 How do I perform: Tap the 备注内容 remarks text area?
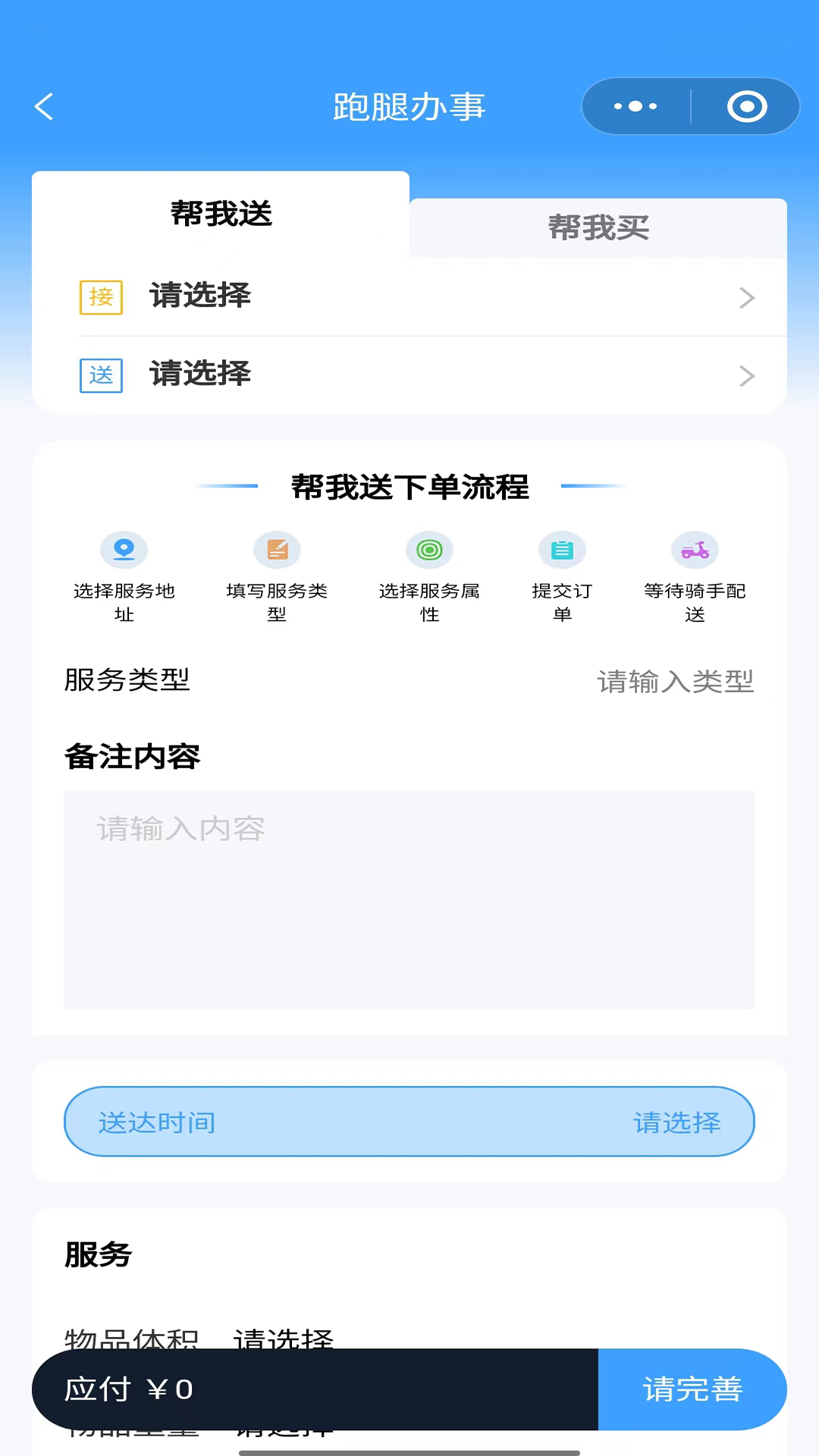409,900
